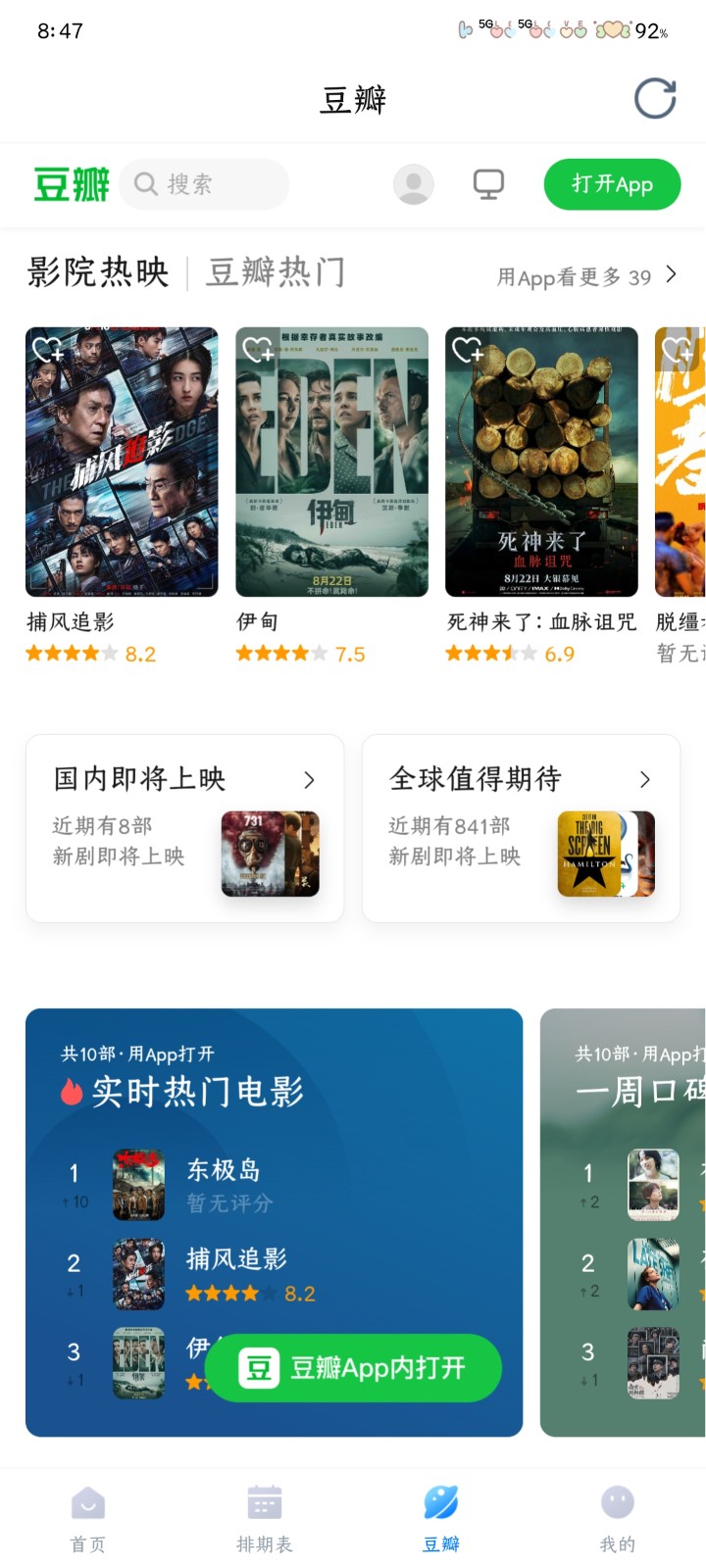Switch to the 排期表 tab
This screenshot has width=706, height=1568.
265,1519
